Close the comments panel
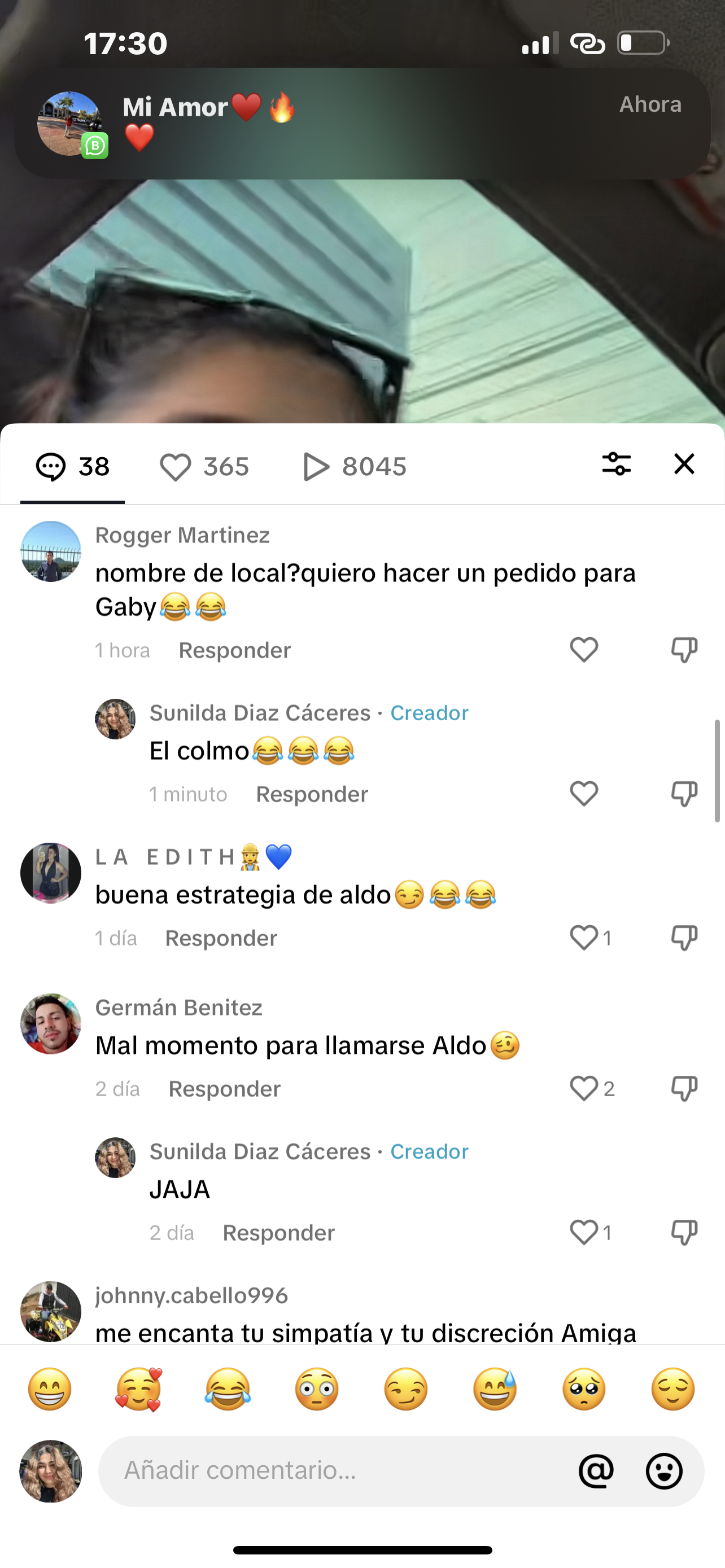Image resolution: width=725 pixels, height=1568 pixels. (684, 464)
